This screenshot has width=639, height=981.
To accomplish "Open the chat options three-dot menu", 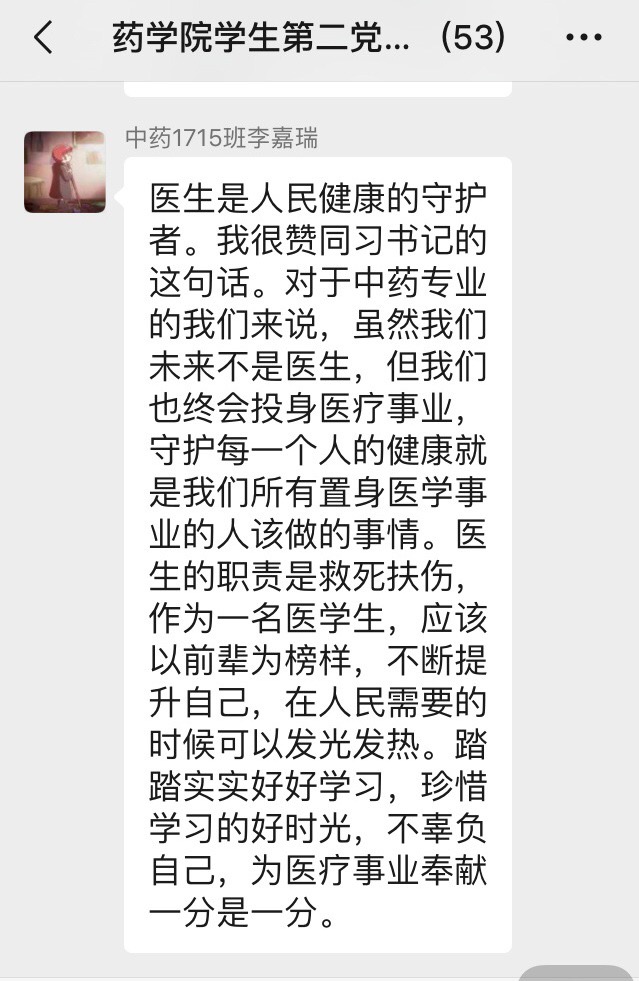I will click(583, 39).
